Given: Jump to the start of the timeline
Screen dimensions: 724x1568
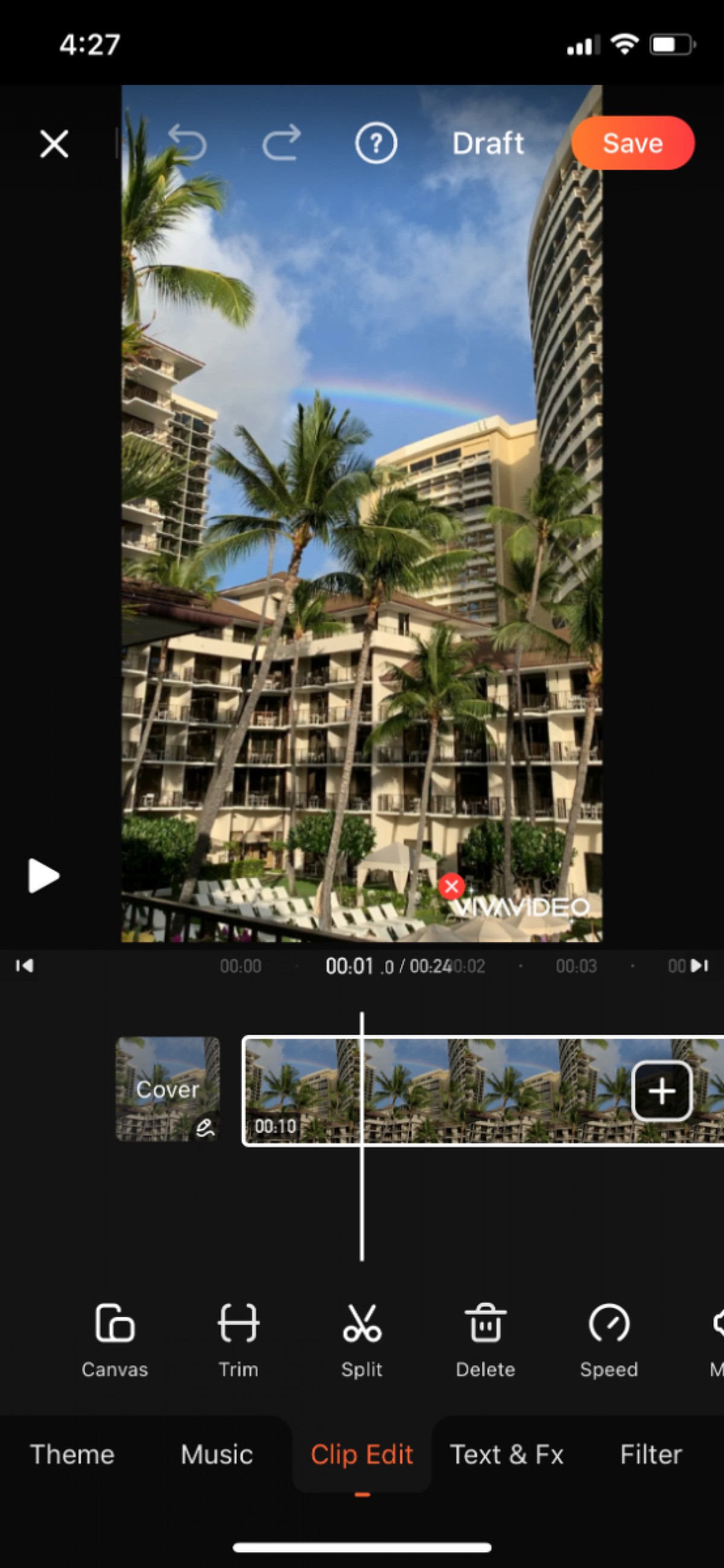Looking at the screenshot, I should tap(24, 966).
